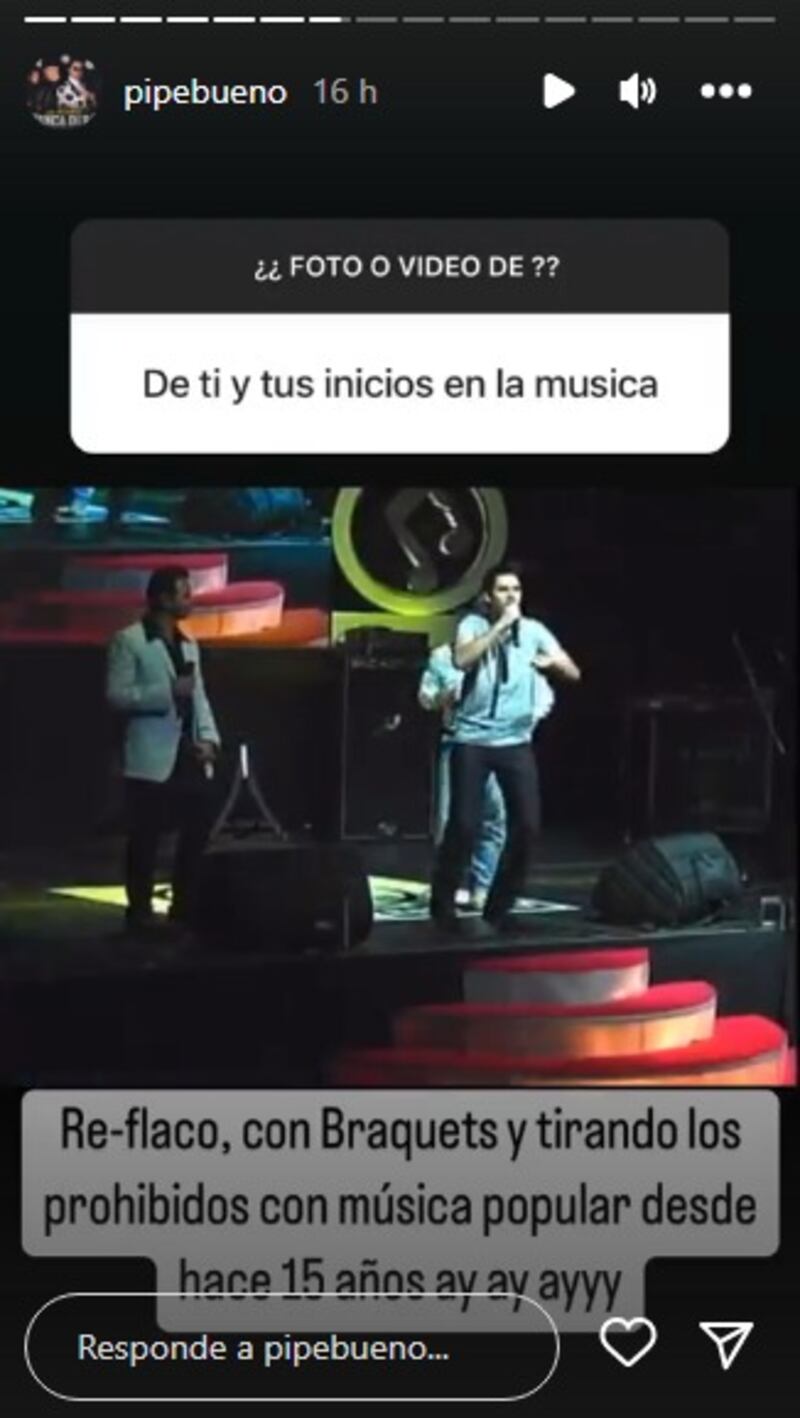Mute the story sound
Viewport: 800px width, 1418px height.
point(637,92)
